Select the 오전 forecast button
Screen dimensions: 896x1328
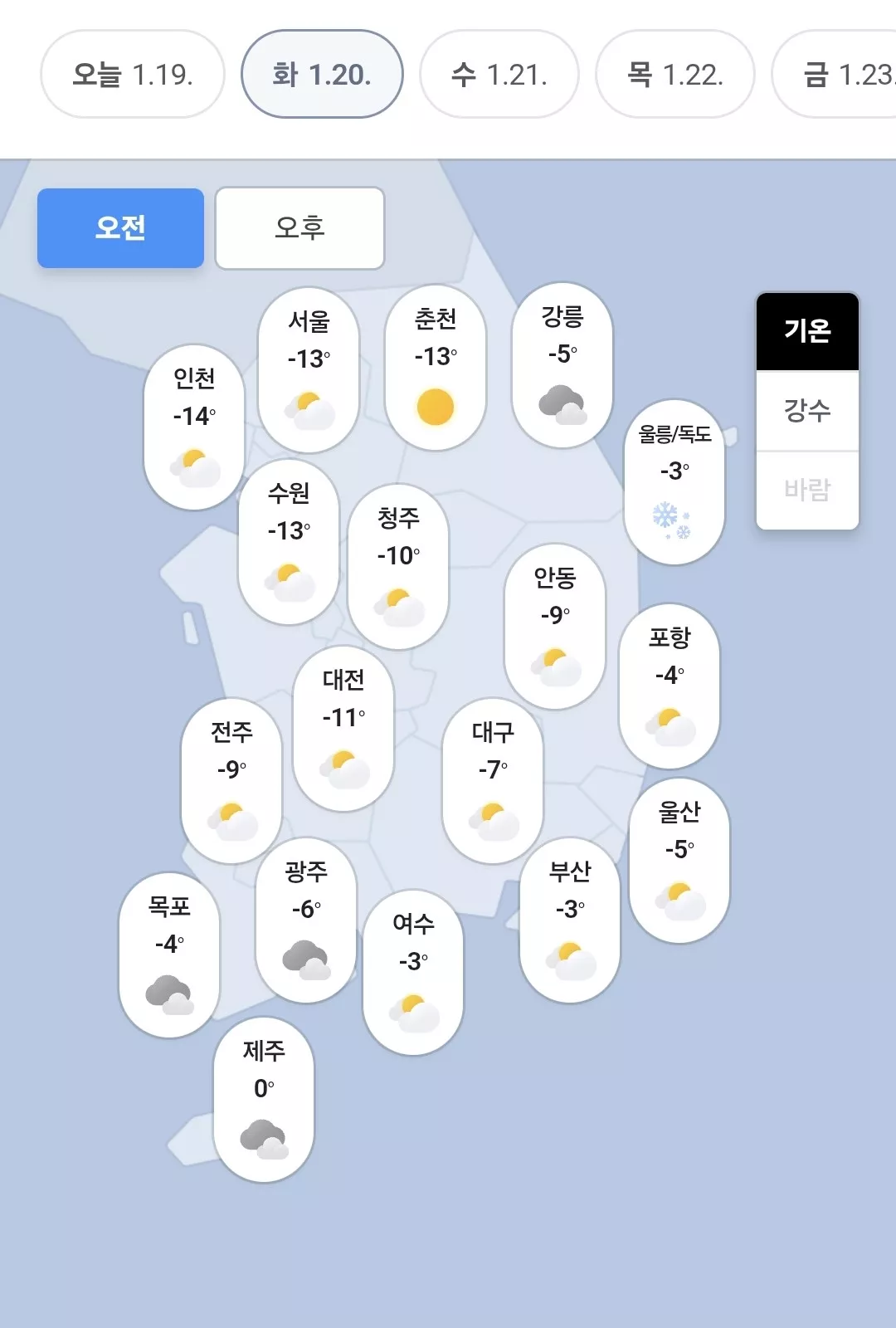click(x=120, y=227)
